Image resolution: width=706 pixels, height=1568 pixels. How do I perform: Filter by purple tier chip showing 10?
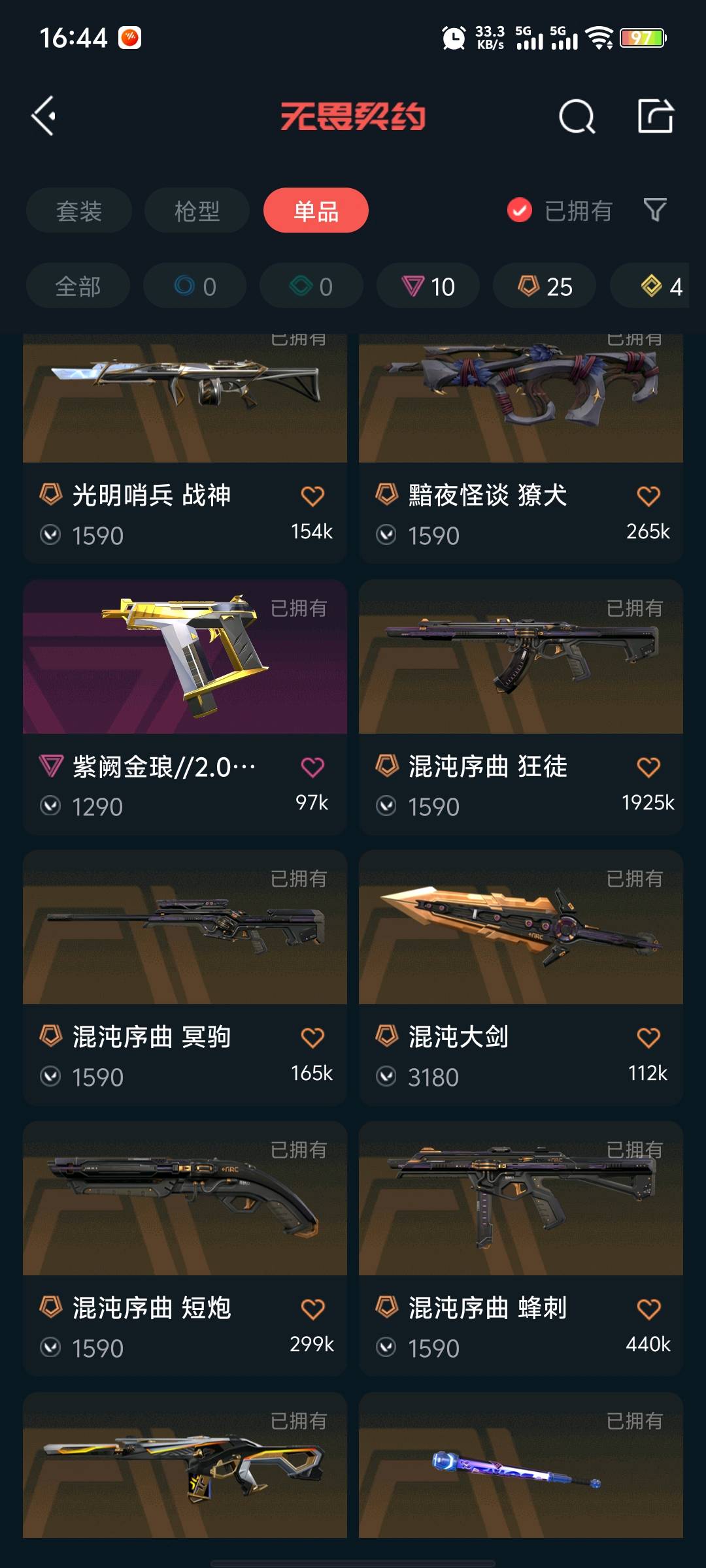428,286
